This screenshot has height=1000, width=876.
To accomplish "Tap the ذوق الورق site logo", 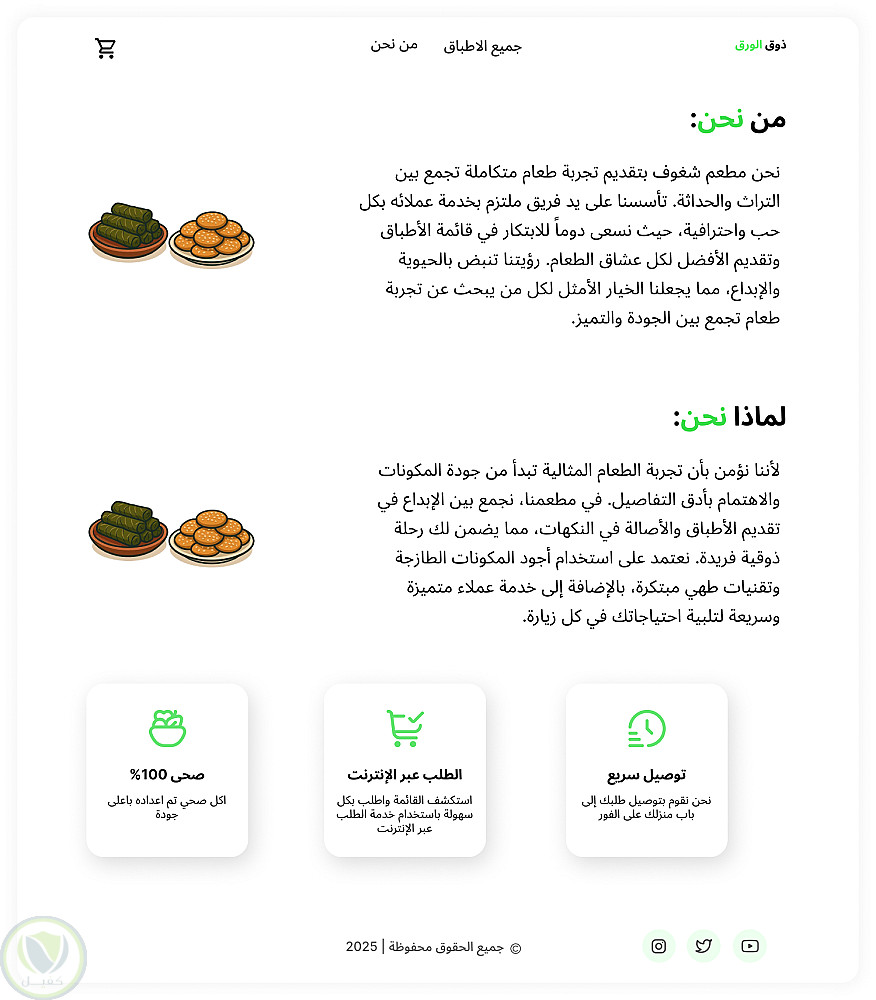I will (761, 45).
